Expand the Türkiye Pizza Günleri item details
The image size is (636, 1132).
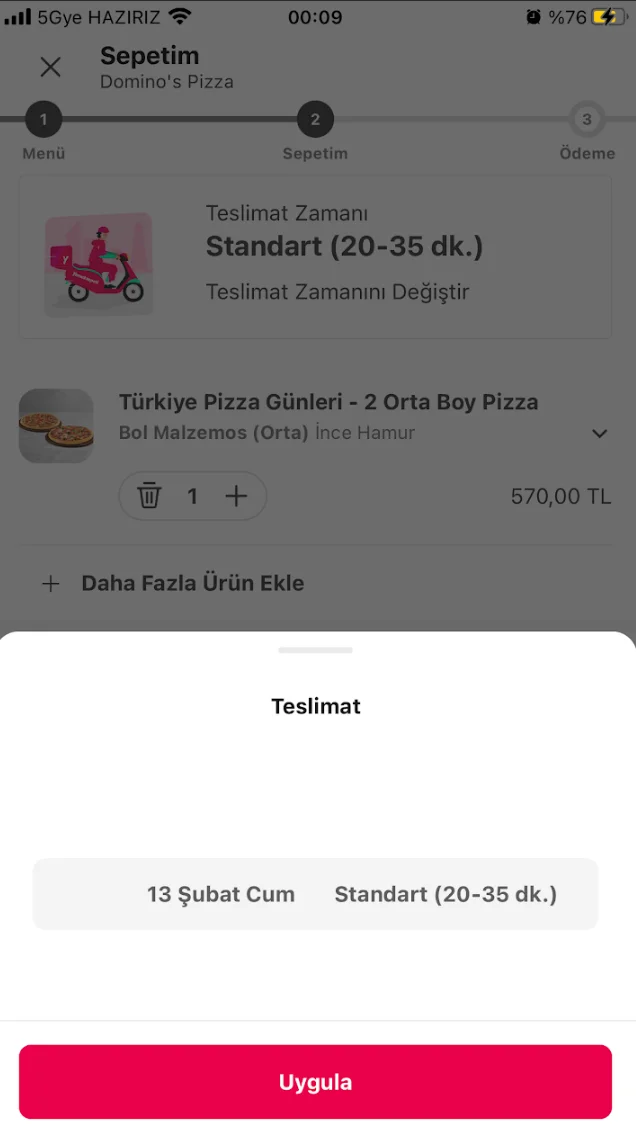pyautogui.click(x=599, y=433)
